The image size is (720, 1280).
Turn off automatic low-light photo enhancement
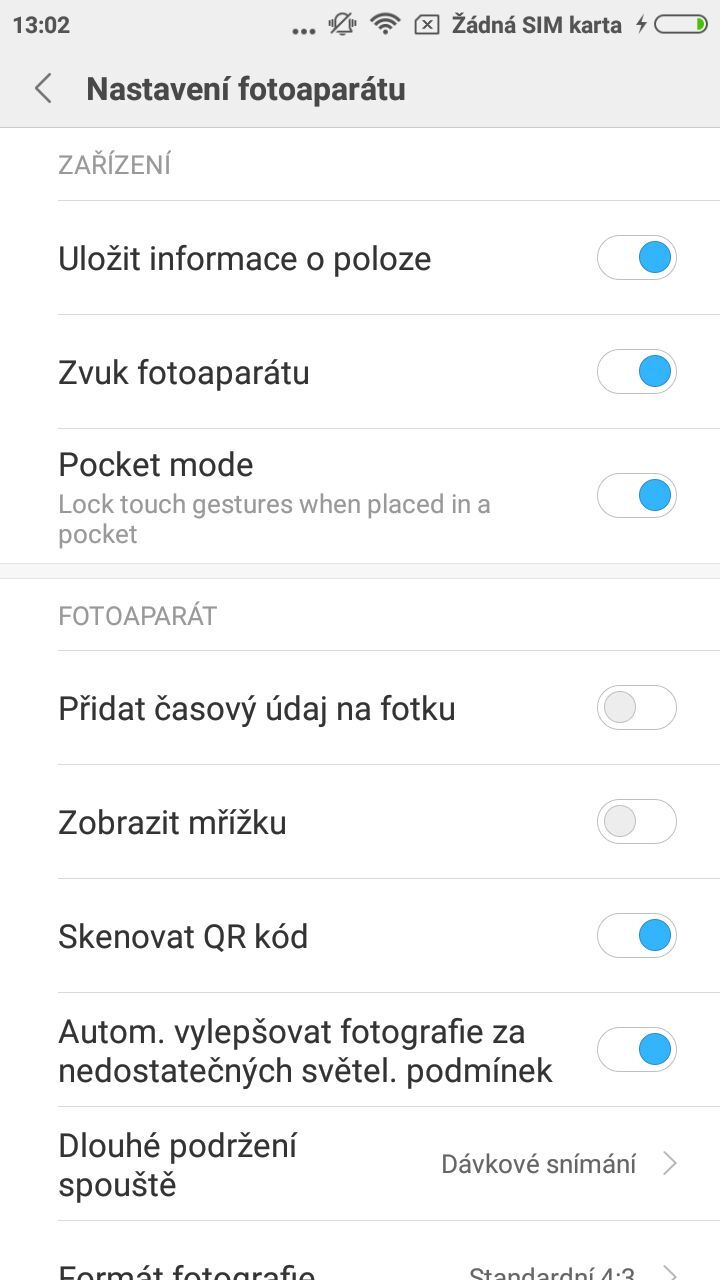(636, 1049)
